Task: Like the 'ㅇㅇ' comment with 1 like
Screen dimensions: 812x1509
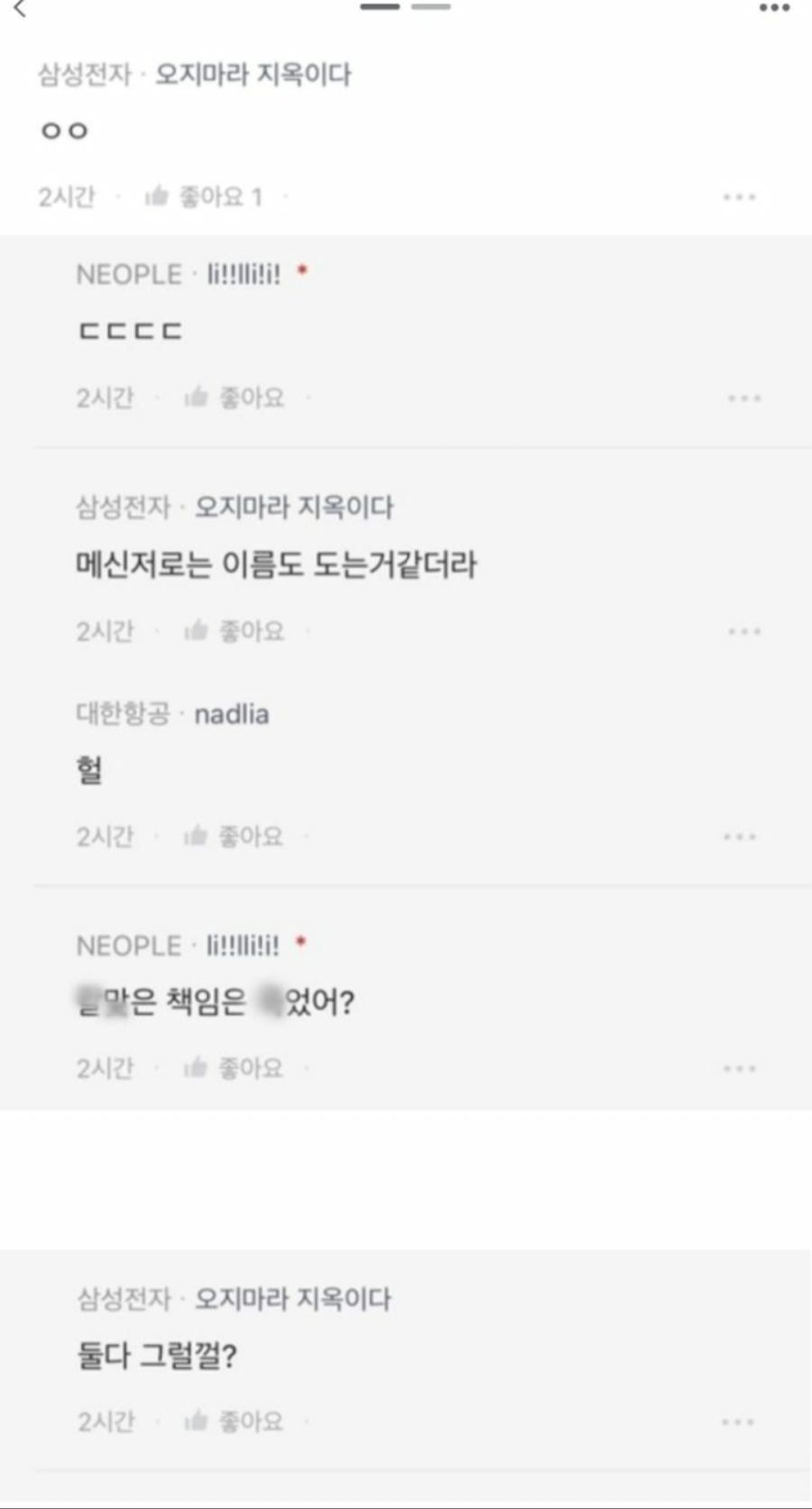Action: [x=203, y=197]
